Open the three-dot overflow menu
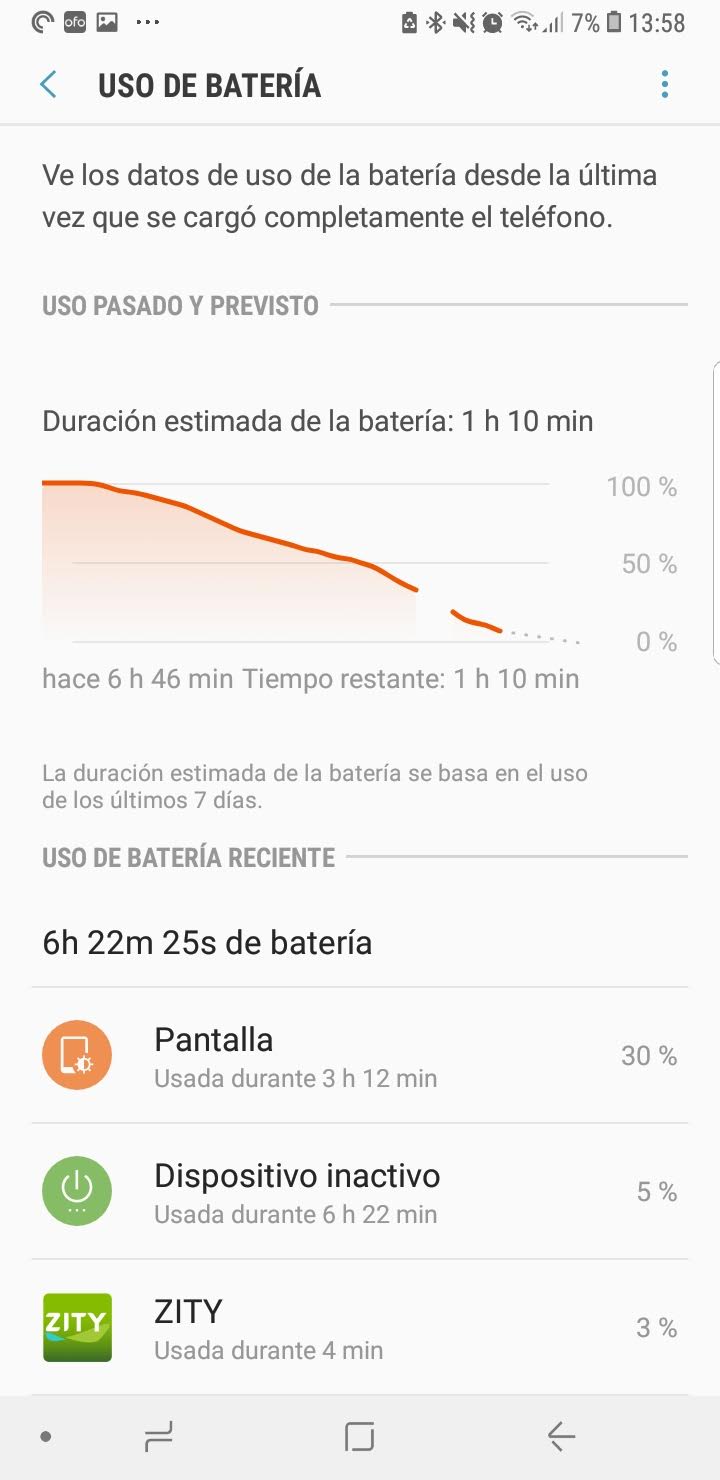This screenshot has width=720, height=1480. pos(664,85)
